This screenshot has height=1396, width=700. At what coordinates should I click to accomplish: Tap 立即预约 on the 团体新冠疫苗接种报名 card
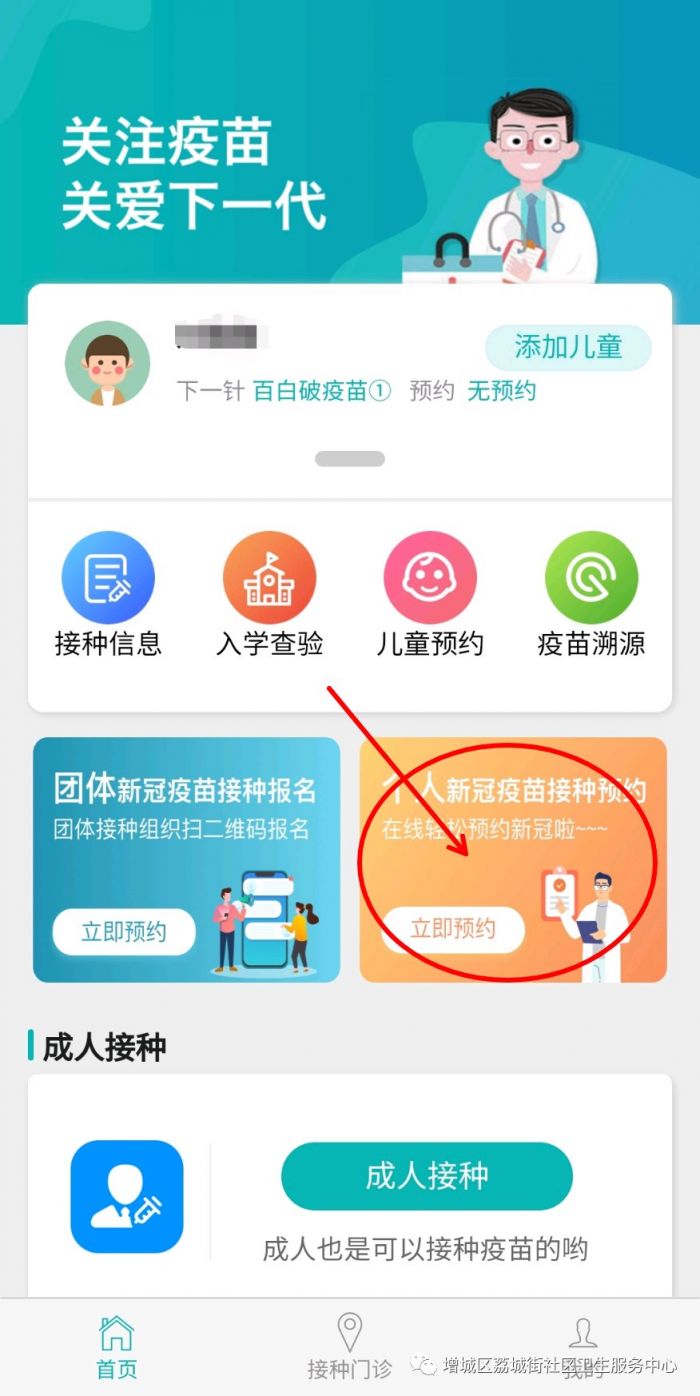pyautogui.click(x=124, y=932)
